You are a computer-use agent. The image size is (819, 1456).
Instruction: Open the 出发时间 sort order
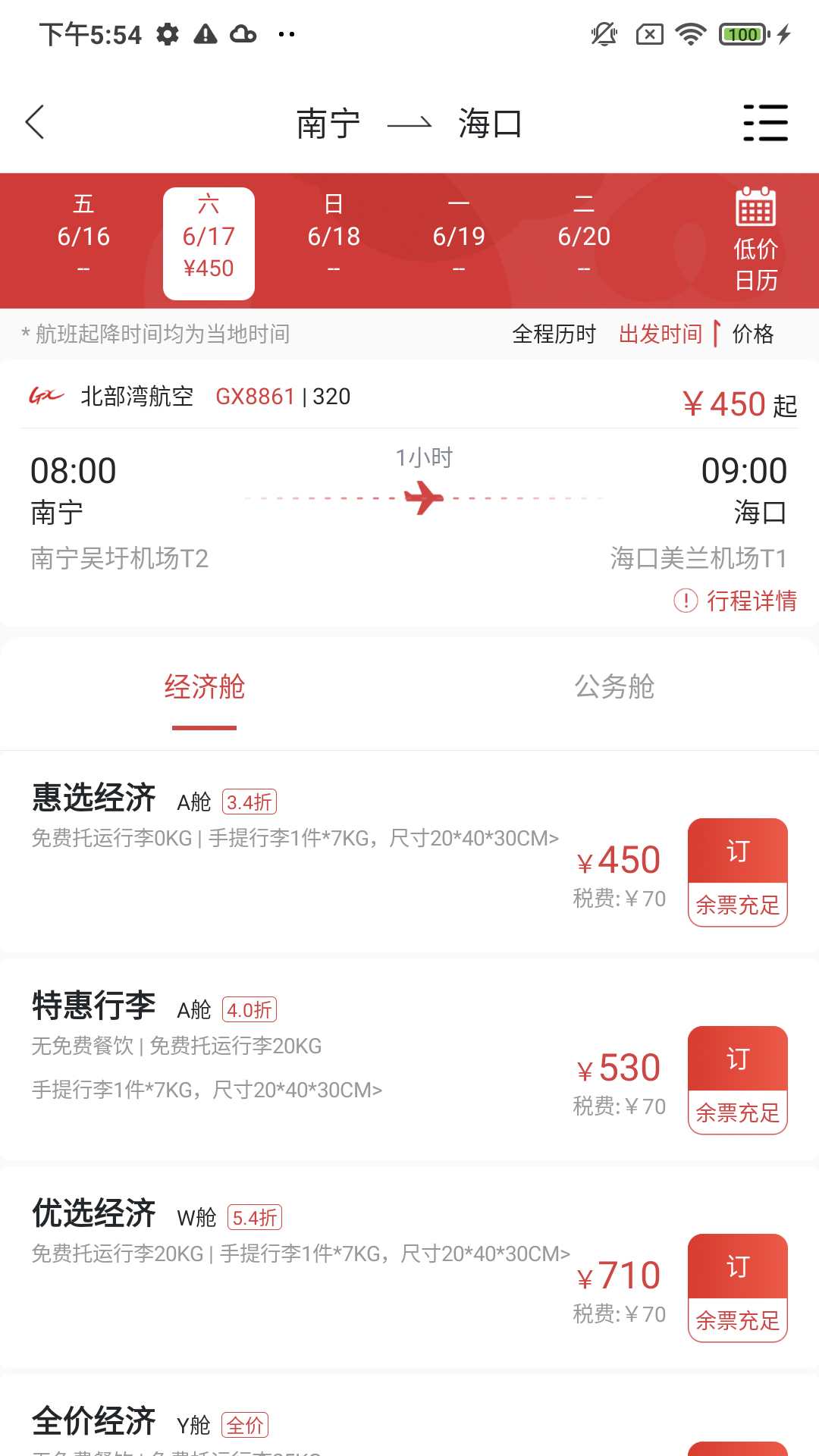pos(661,334)
